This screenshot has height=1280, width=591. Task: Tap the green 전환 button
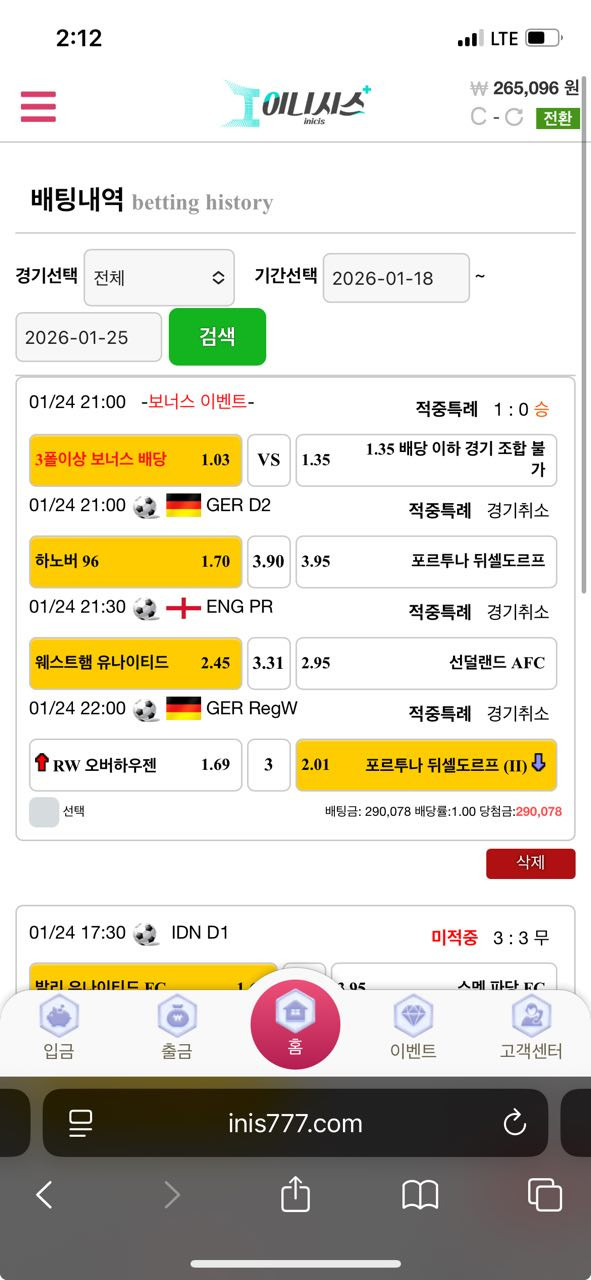[x=557, y=118]
